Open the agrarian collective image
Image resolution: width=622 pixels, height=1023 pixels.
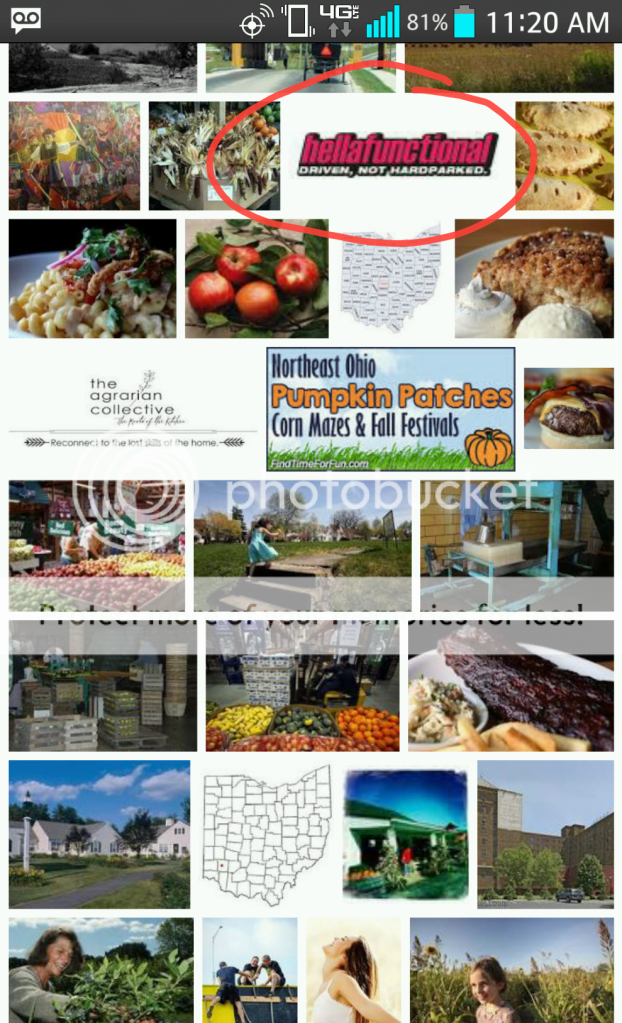point(132,410)
